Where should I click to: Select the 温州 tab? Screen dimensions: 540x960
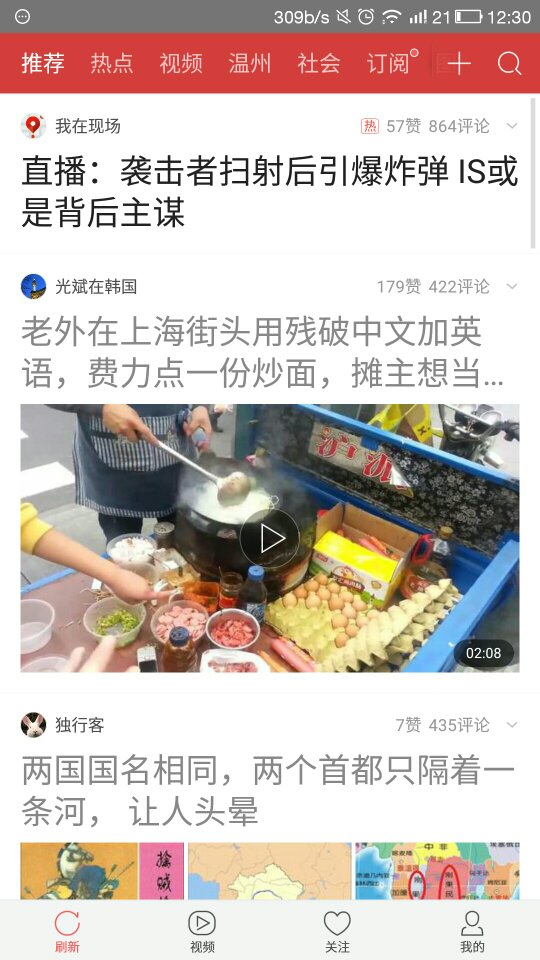[x=250, y=63]
